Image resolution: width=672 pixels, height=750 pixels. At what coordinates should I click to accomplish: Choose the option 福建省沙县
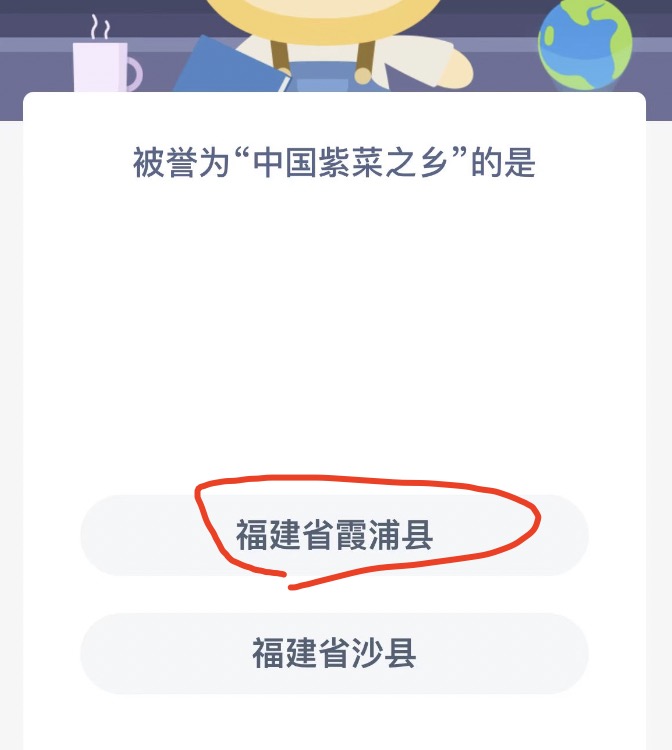pos(334,653)
